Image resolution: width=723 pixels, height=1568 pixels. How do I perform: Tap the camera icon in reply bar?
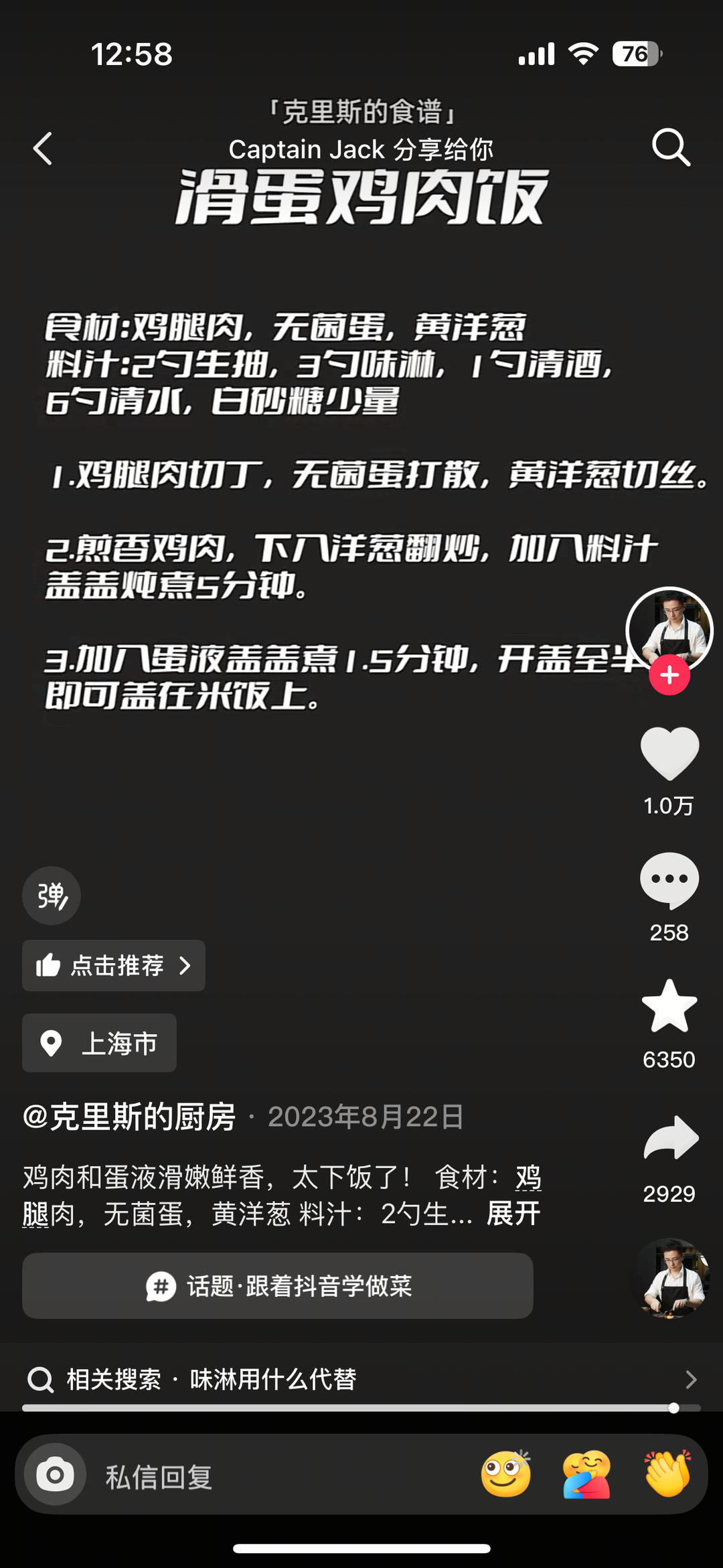[55, 1475]
